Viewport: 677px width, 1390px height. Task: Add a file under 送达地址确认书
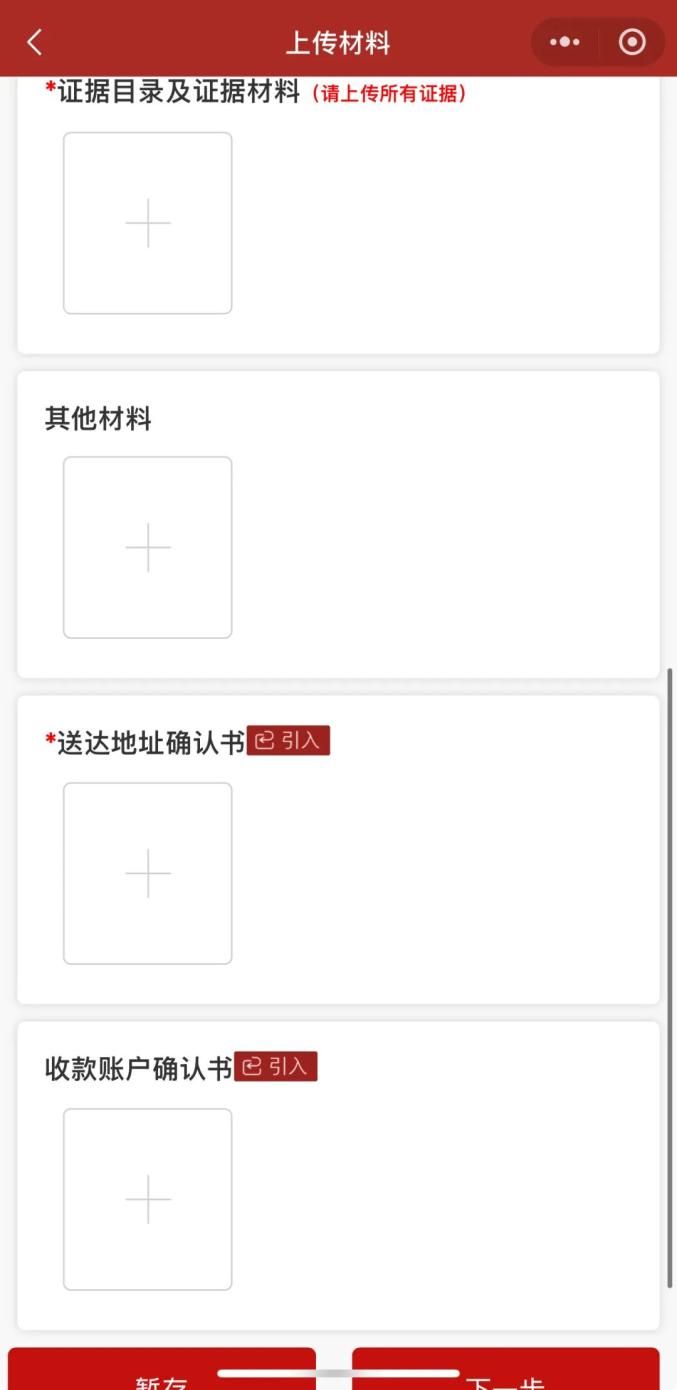[x=148, y=873]
